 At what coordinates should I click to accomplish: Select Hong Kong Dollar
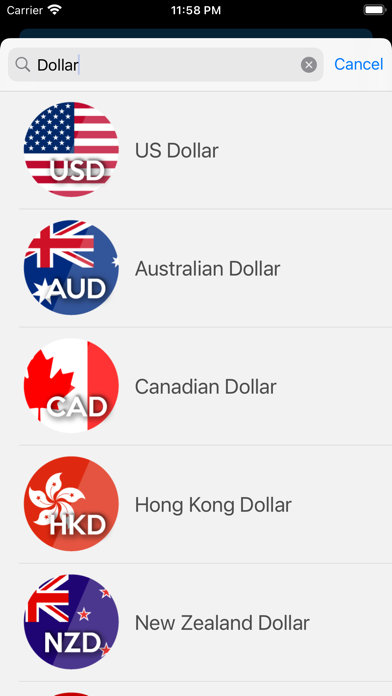(x=196, y=504)
